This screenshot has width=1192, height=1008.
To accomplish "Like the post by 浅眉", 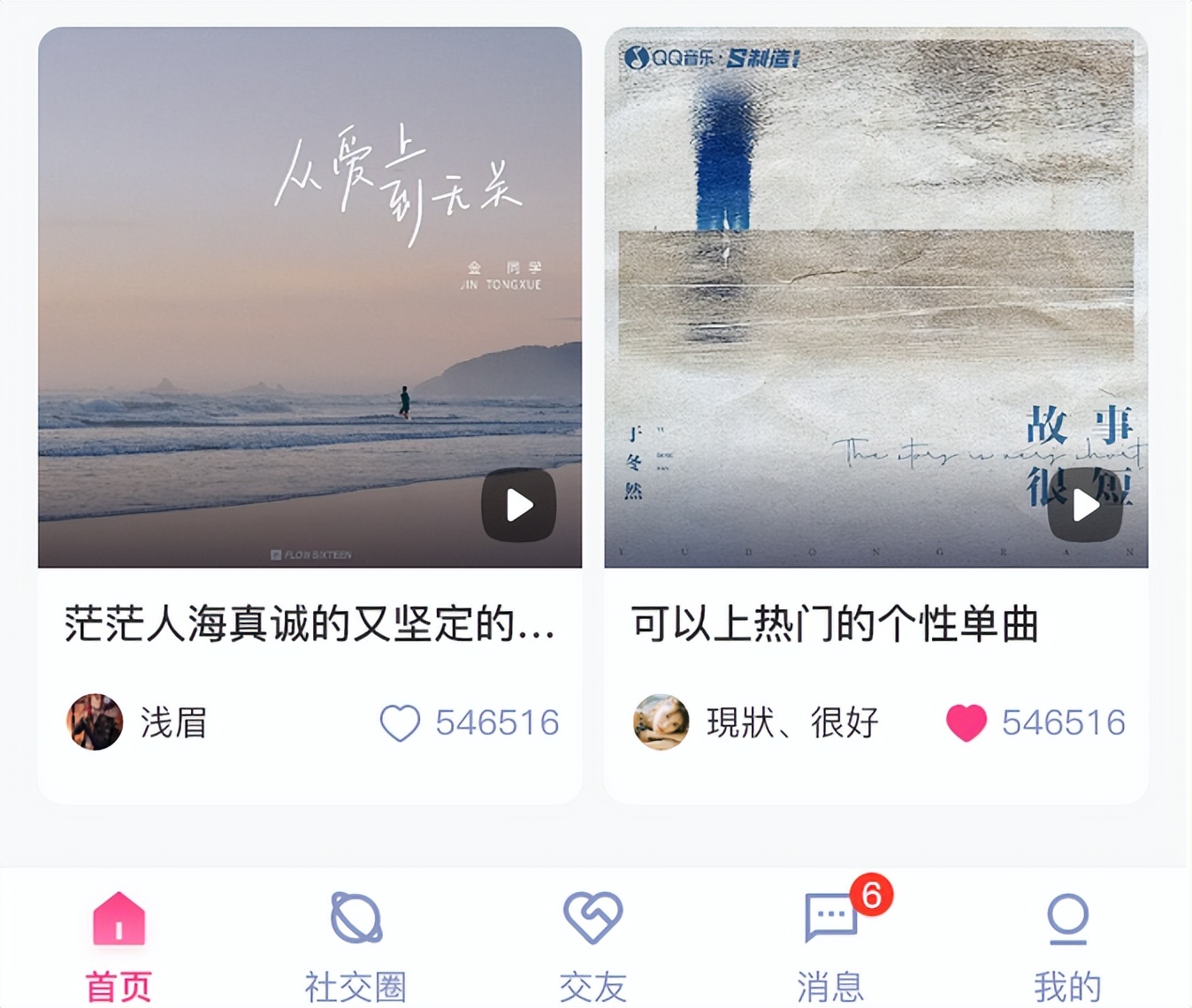I will [x=400, y=722].
